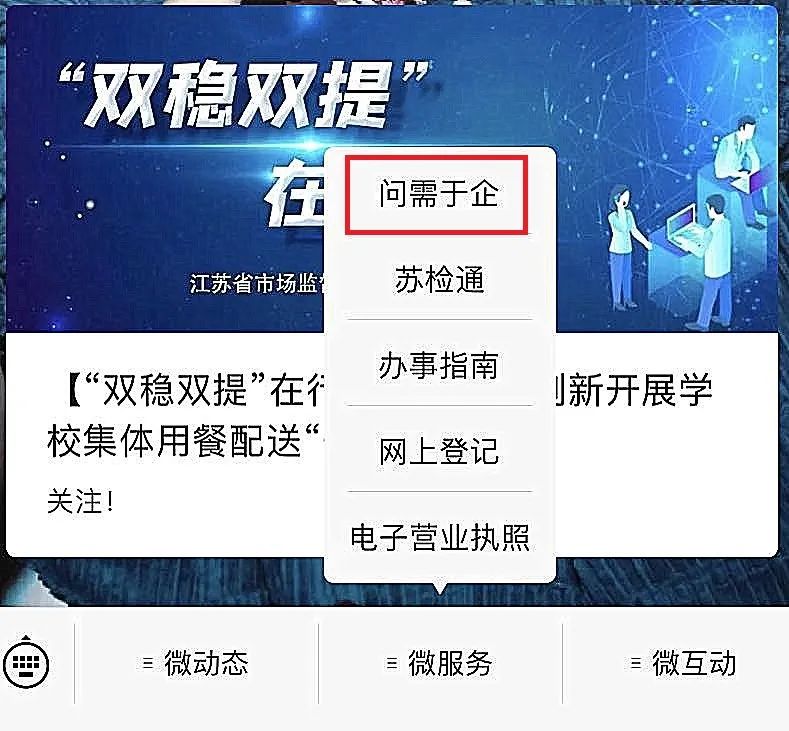The width and height of the screenshot is (789, 731).
Task: Open 电子营业执照 menu item
Action: coord(439,538)
